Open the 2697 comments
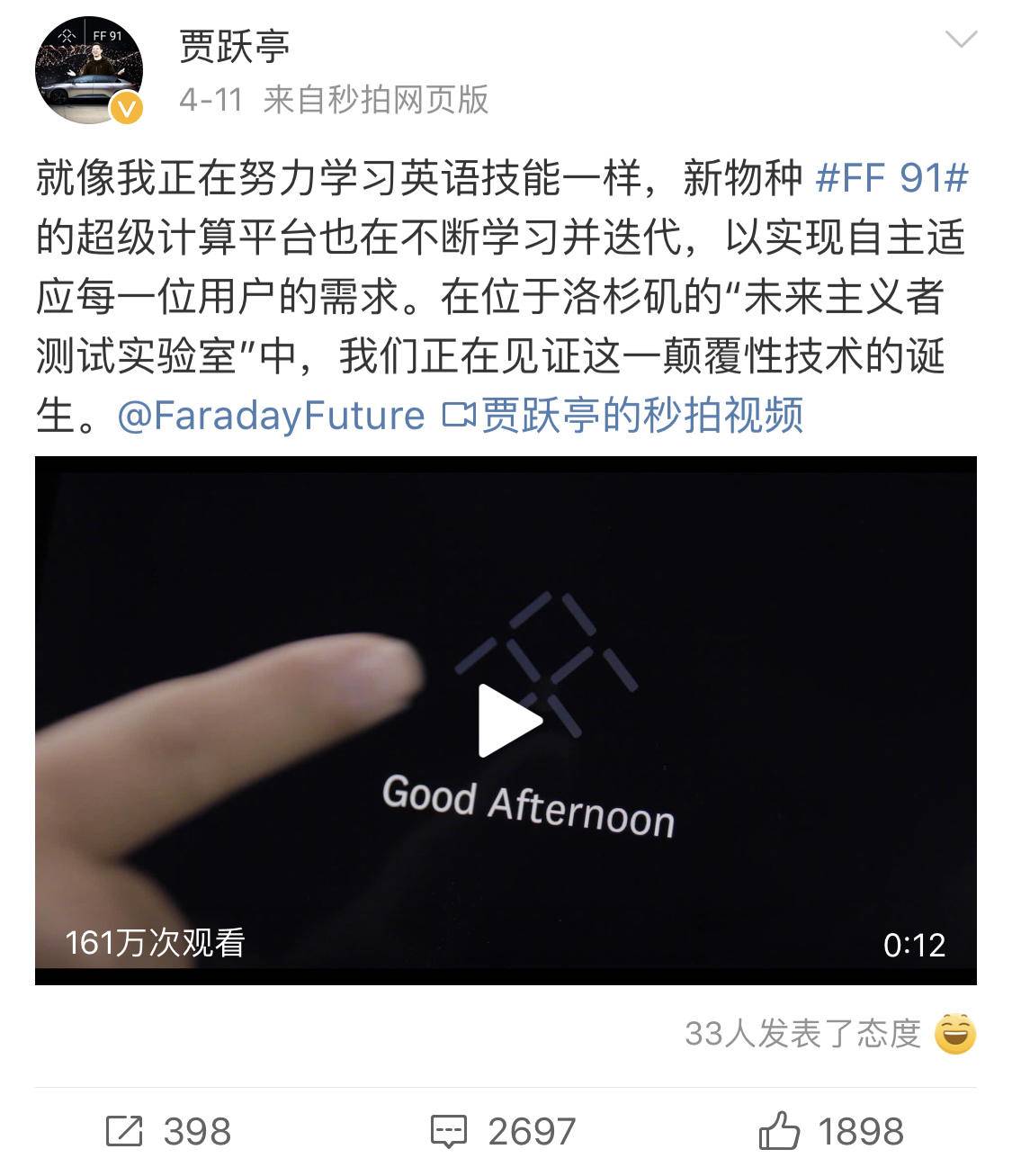 (504, 1131)
